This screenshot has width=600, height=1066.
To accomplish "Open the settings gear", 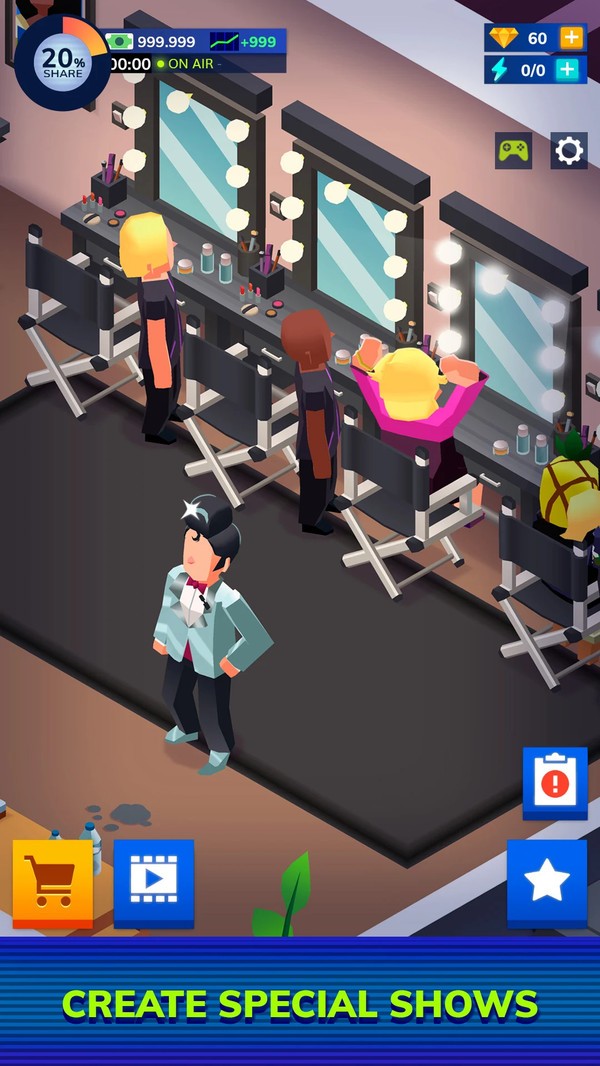I will click(x=569, y=151).
